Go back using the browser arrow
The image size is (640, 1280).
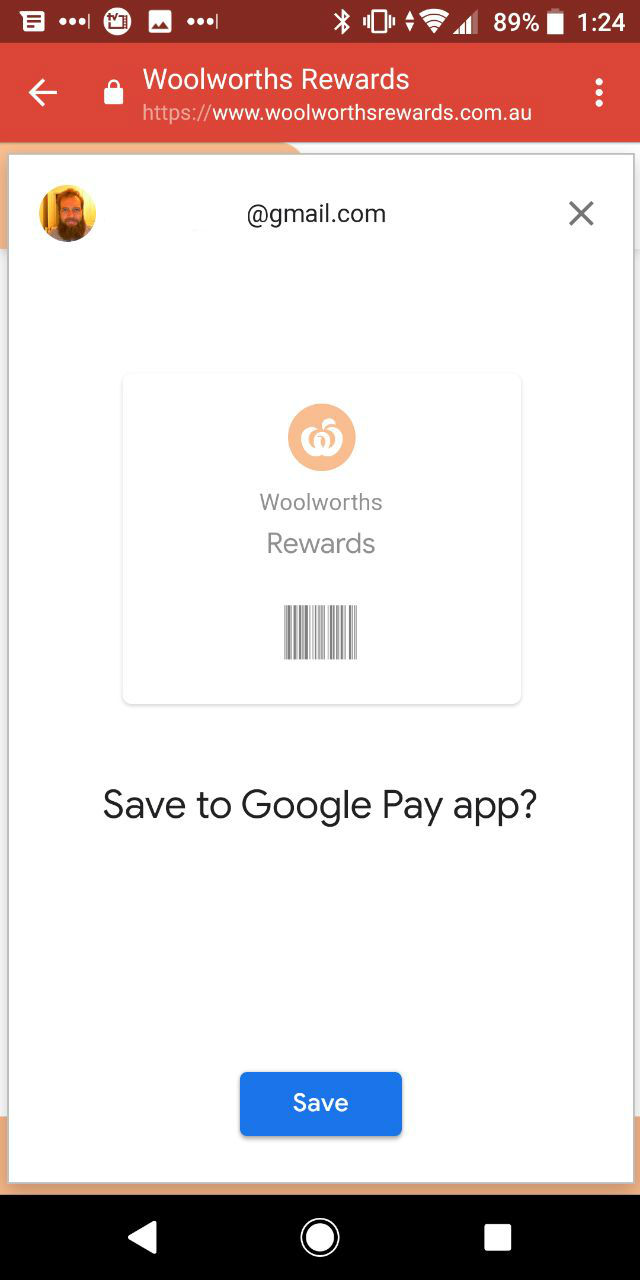pos(43,93)
